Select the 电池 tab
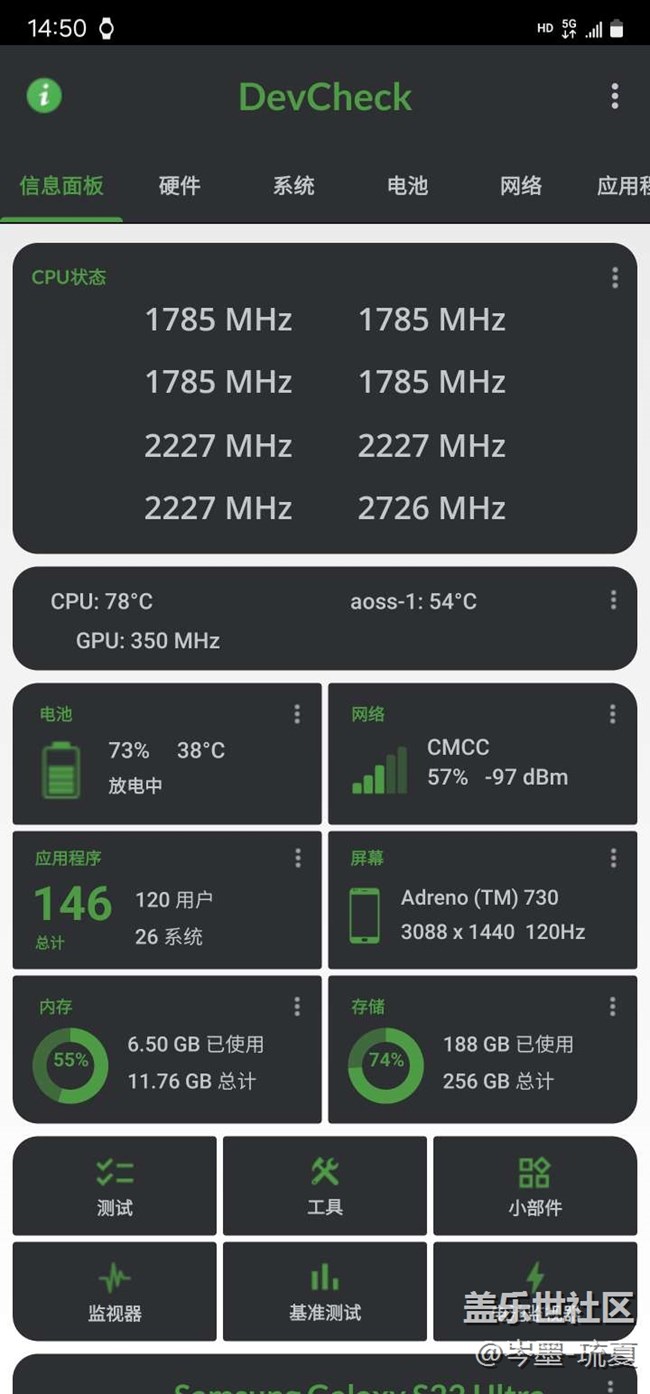650x1394 pixels. (407, 186)
